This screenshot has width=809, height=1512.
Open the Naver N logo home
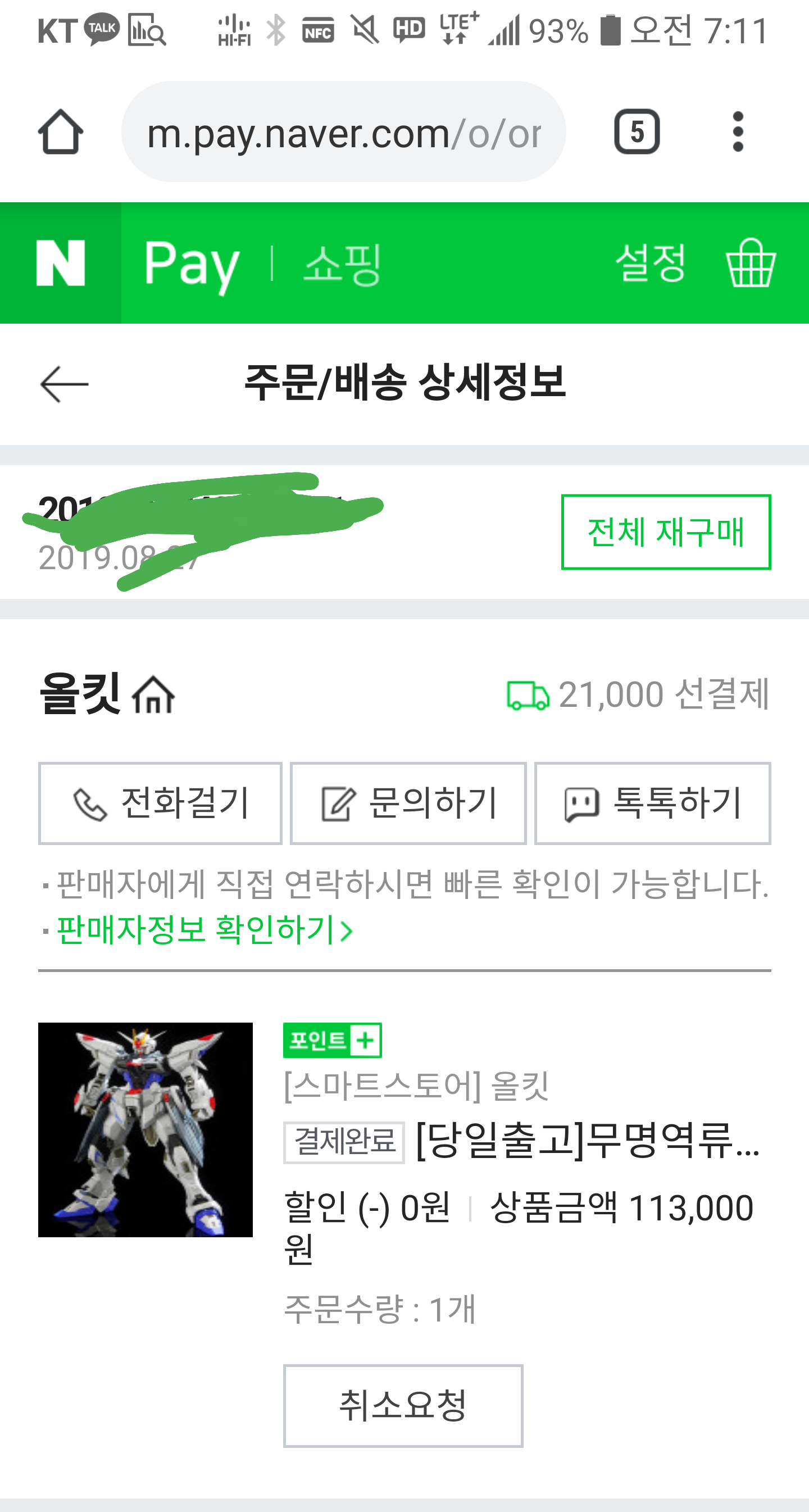point(61,263)
